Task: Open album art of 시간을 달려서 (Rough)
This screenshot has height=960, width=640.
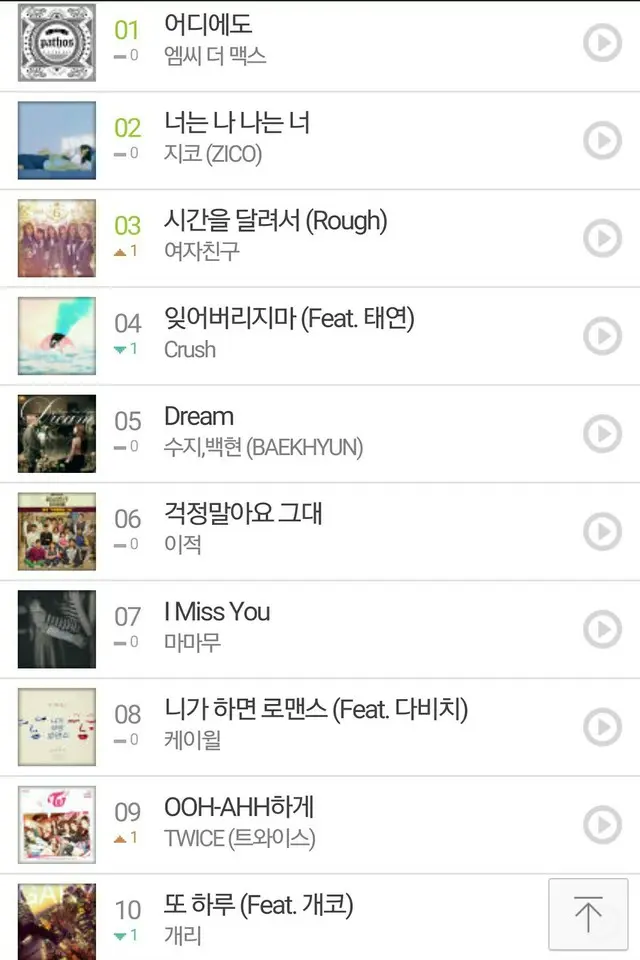Action: pos(57,238)
